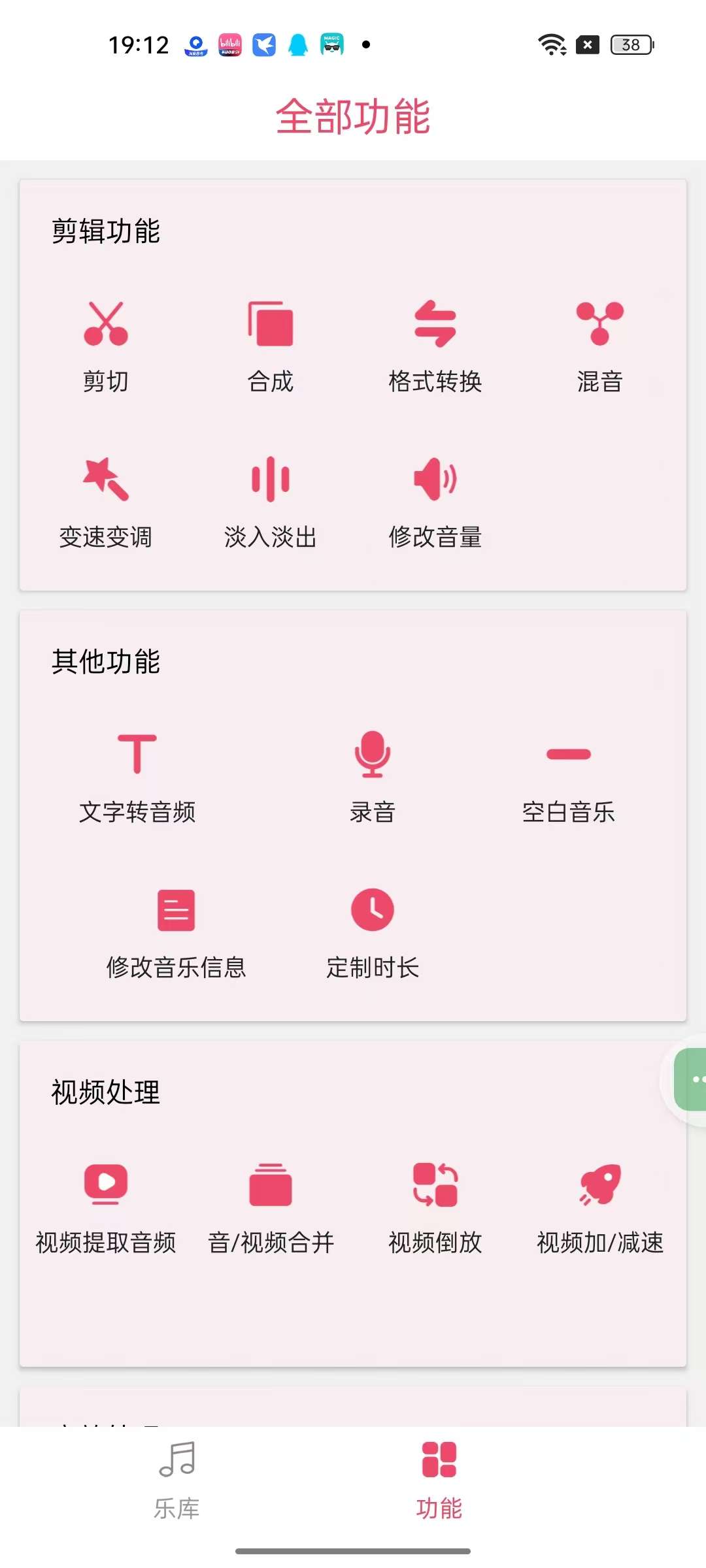
Task: Start the 录音 recording feature
Action: (x=373, y=777)
